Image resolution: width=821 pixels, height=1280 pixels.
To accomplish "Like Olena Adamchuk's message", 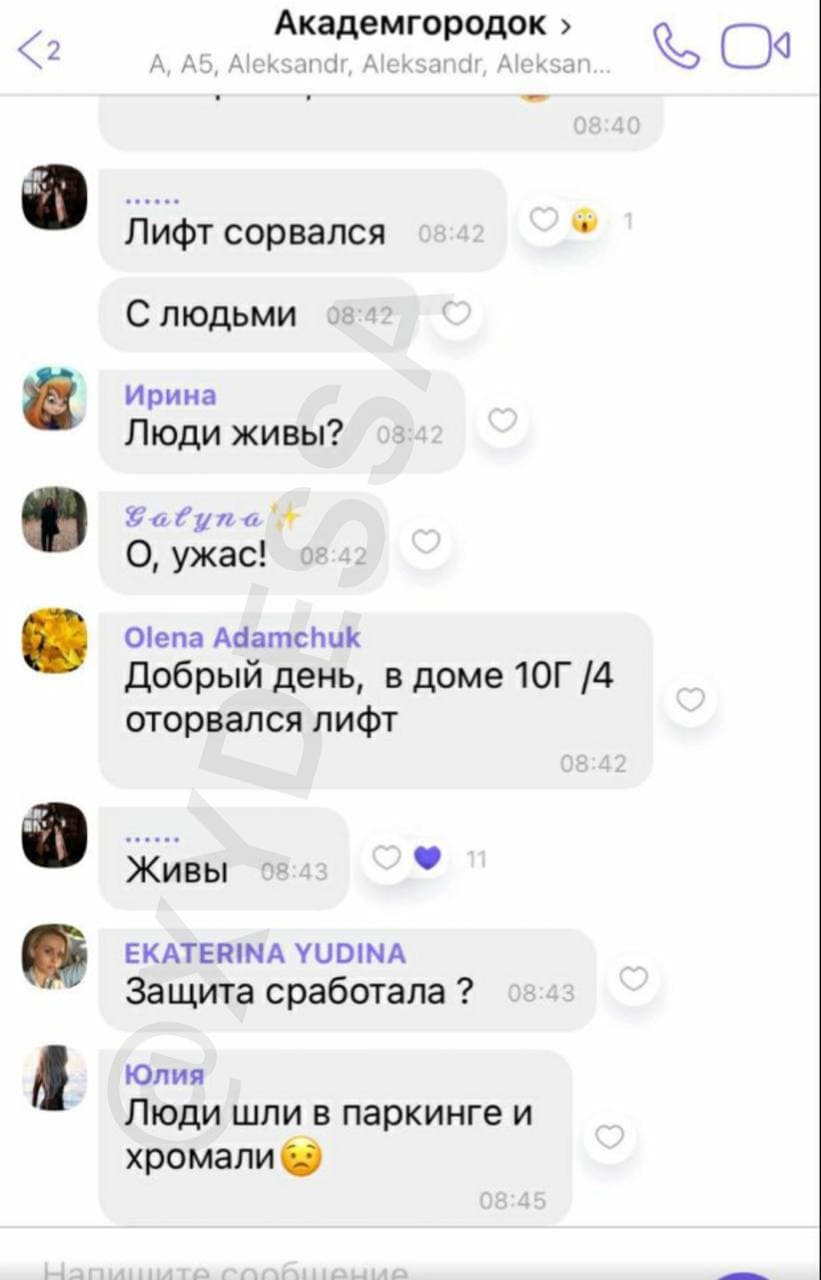I will pos(690,700).
